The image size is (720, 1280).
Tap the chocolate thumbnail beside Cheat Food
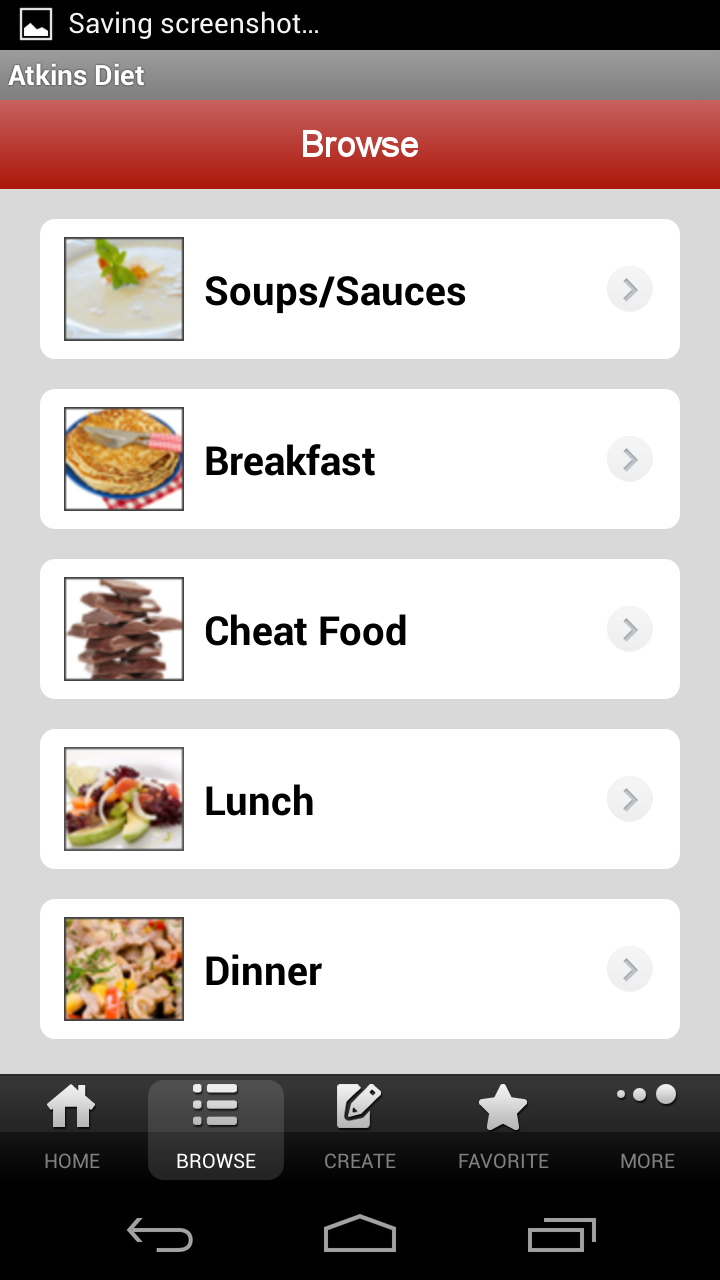(x=123, y=627)
